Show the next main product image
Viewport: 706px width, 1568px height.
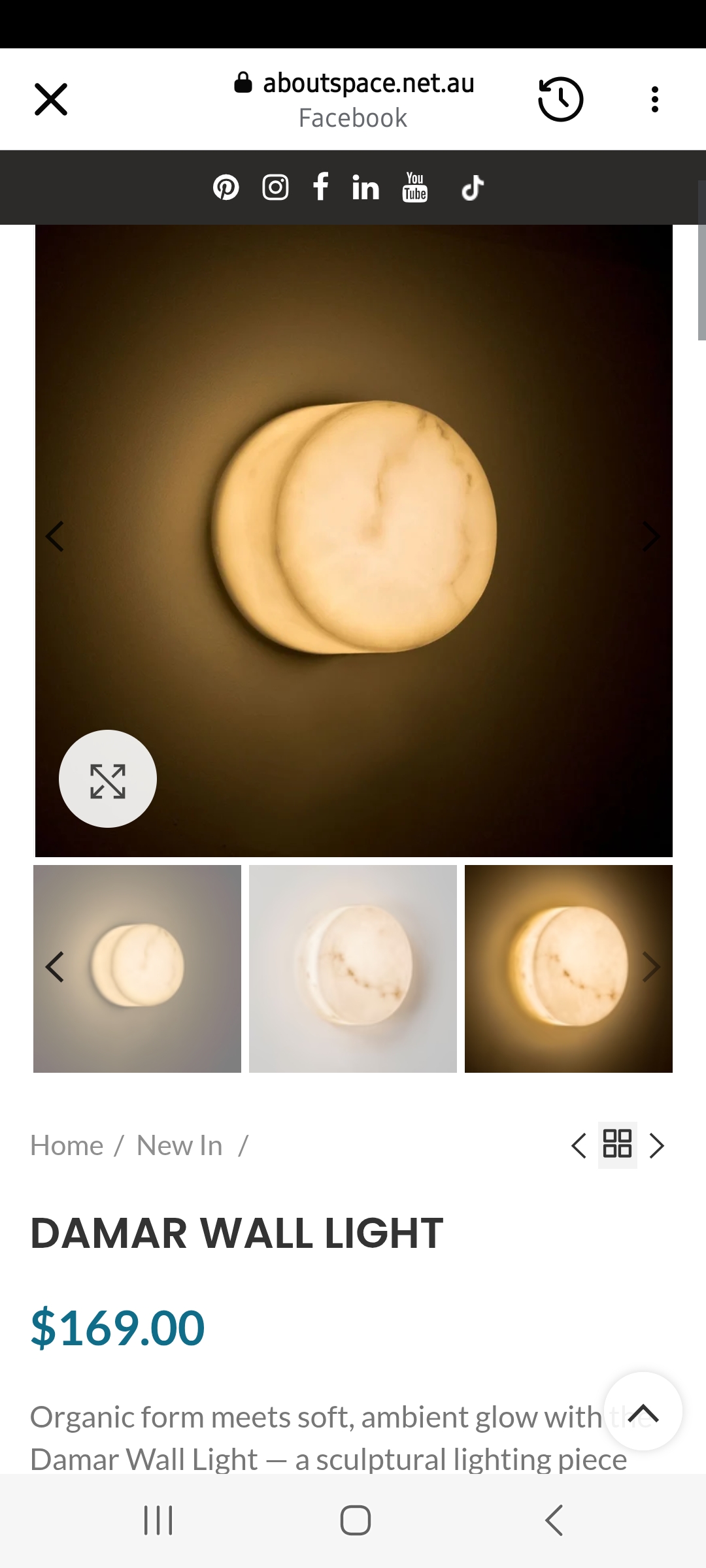(x=650, y=537)
